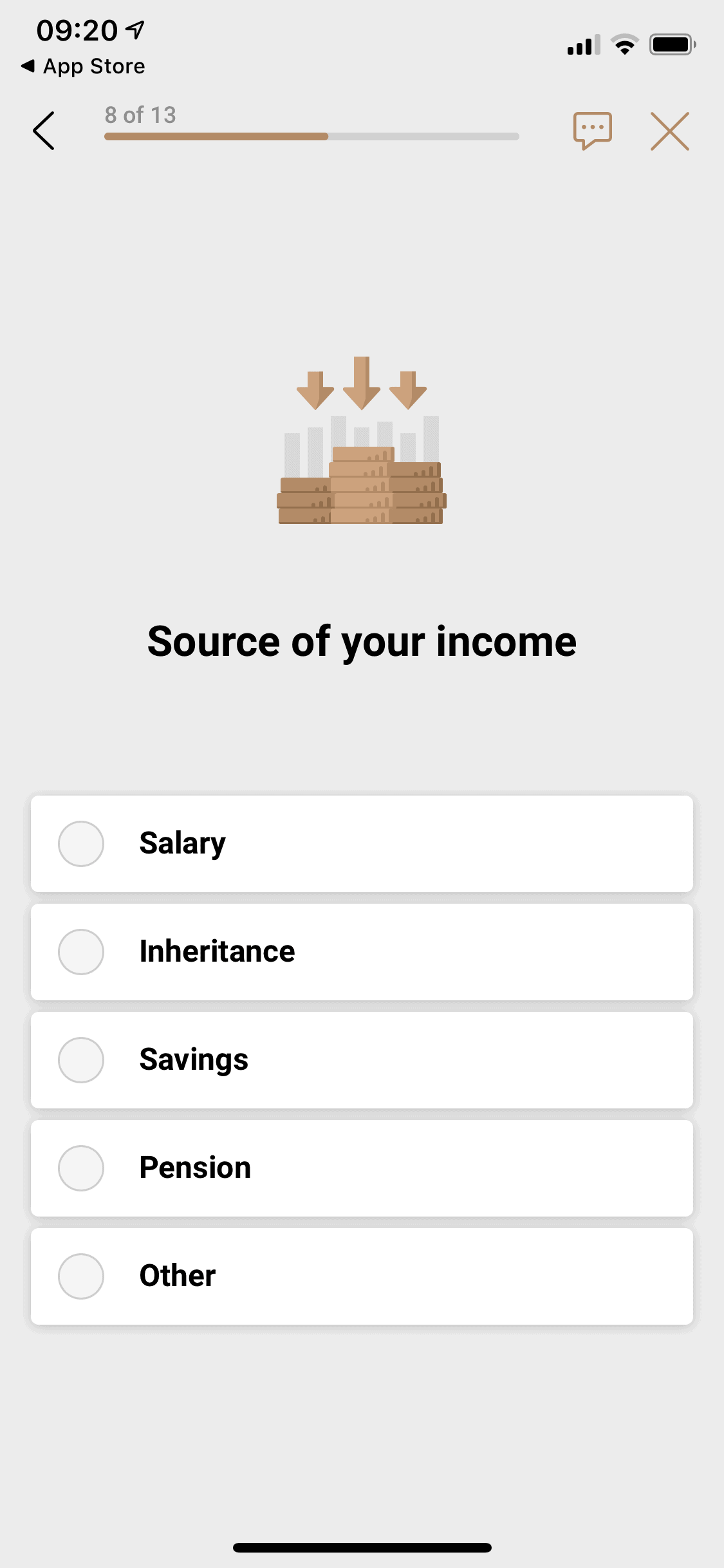Tap the Wi-Fi status icon

pyautogui.click(x=623, y=44)
